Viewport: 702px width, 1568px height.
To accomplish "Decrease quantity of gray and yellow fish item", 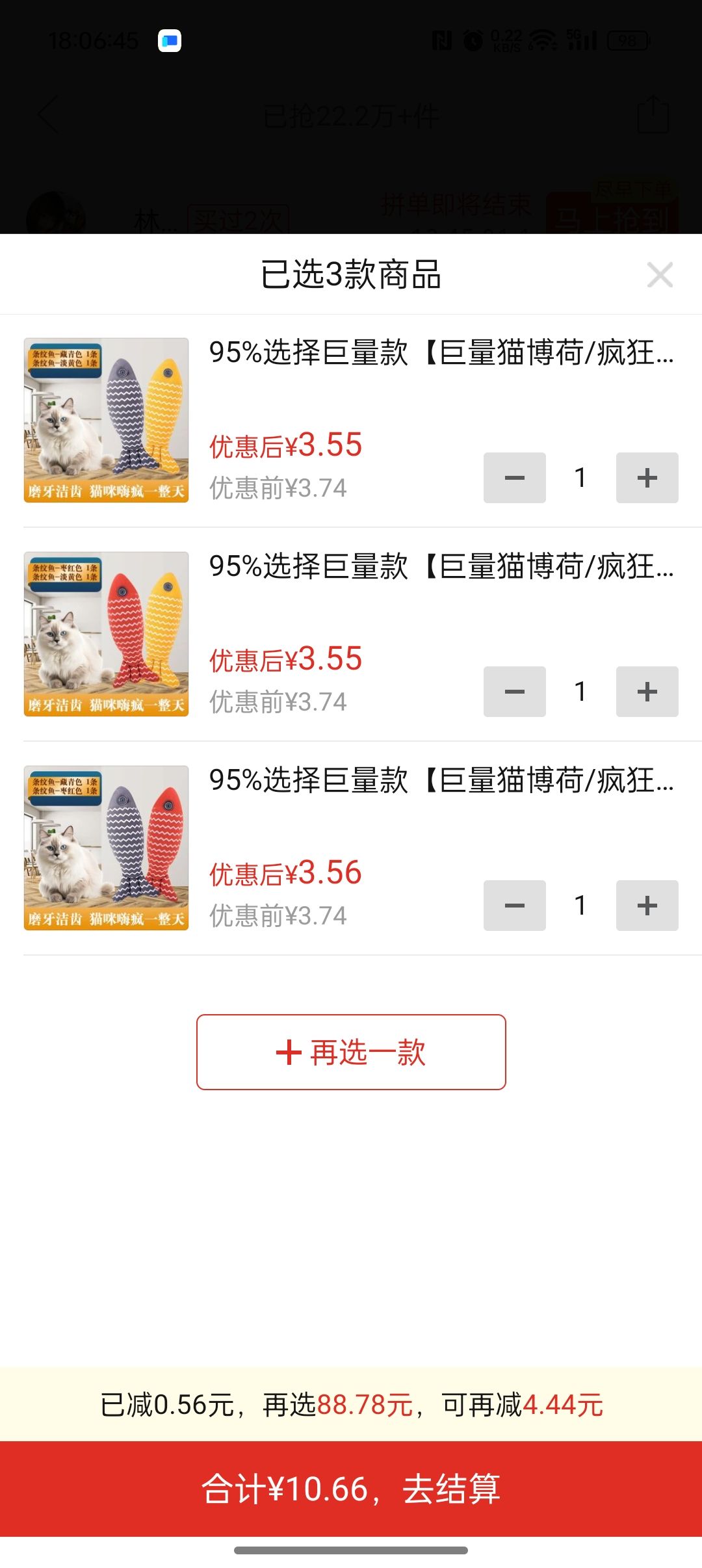I will (514, 478).
